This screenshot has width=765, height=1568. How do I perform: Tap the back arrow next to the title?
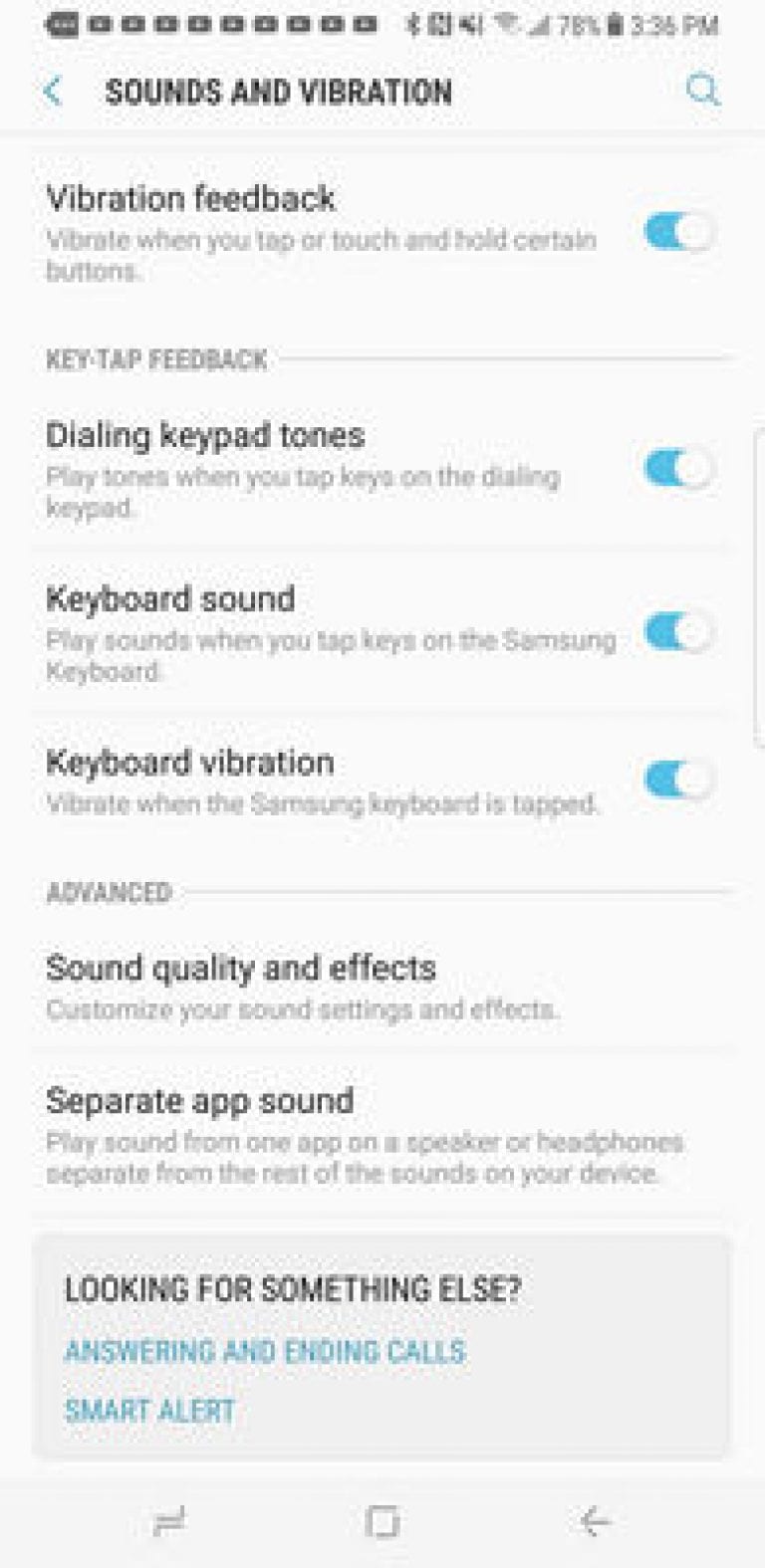(x=51, y=90)
